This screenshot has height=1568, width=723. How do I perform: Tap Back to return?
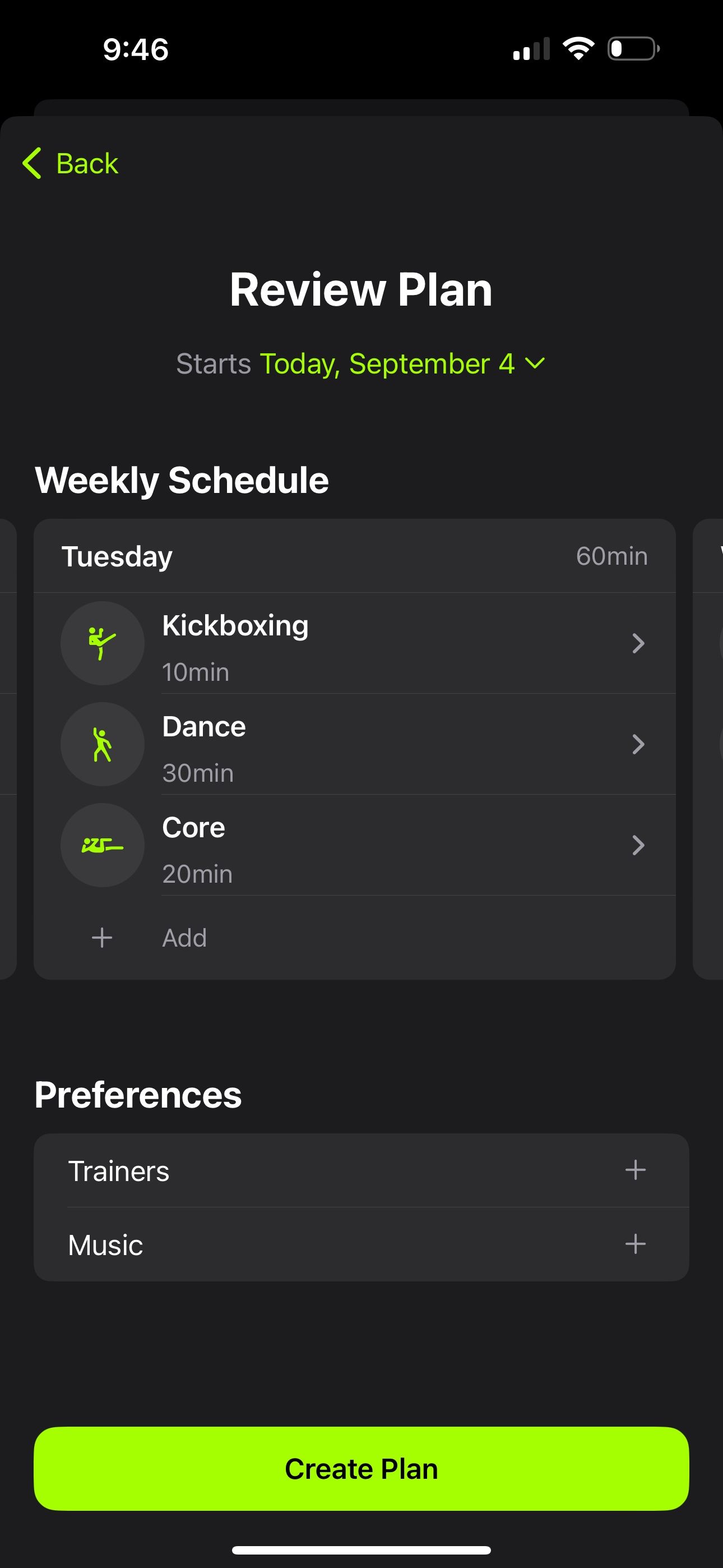(x=85, y=163)
